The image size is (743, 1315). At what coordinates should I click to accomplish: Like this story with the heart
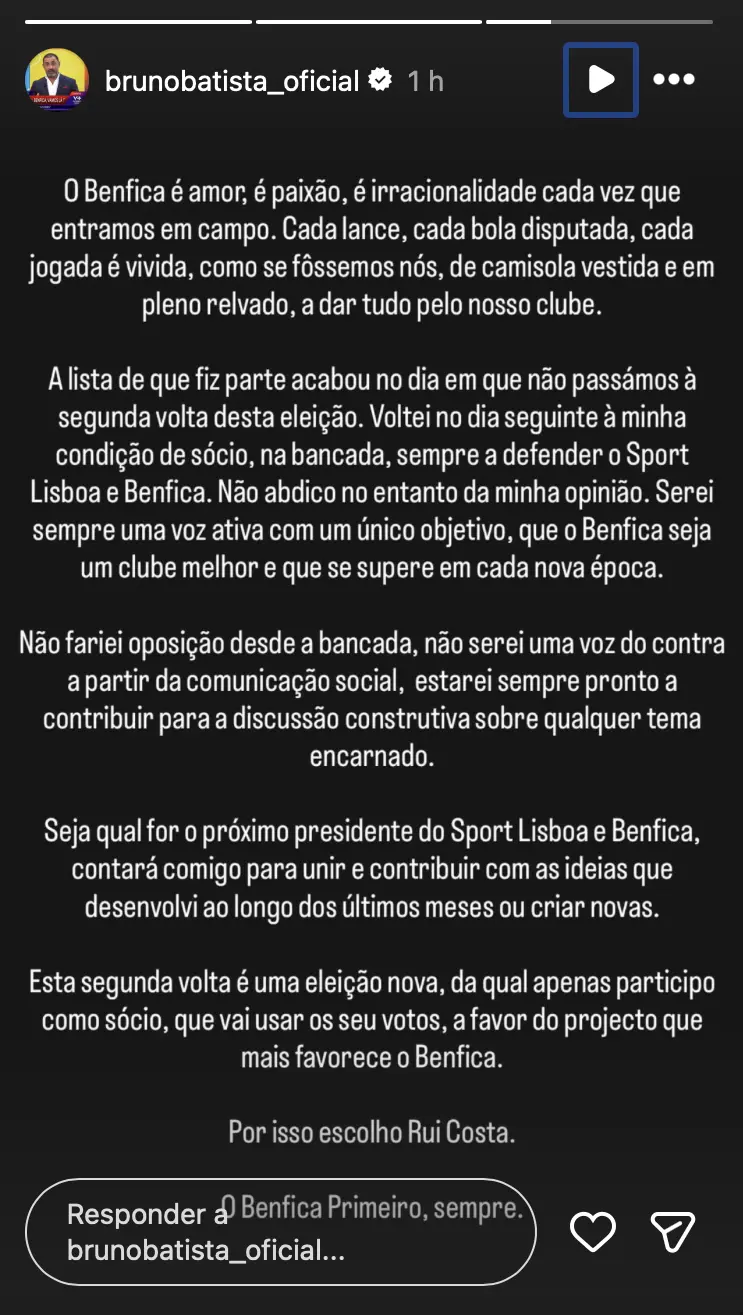(593, 1232)
